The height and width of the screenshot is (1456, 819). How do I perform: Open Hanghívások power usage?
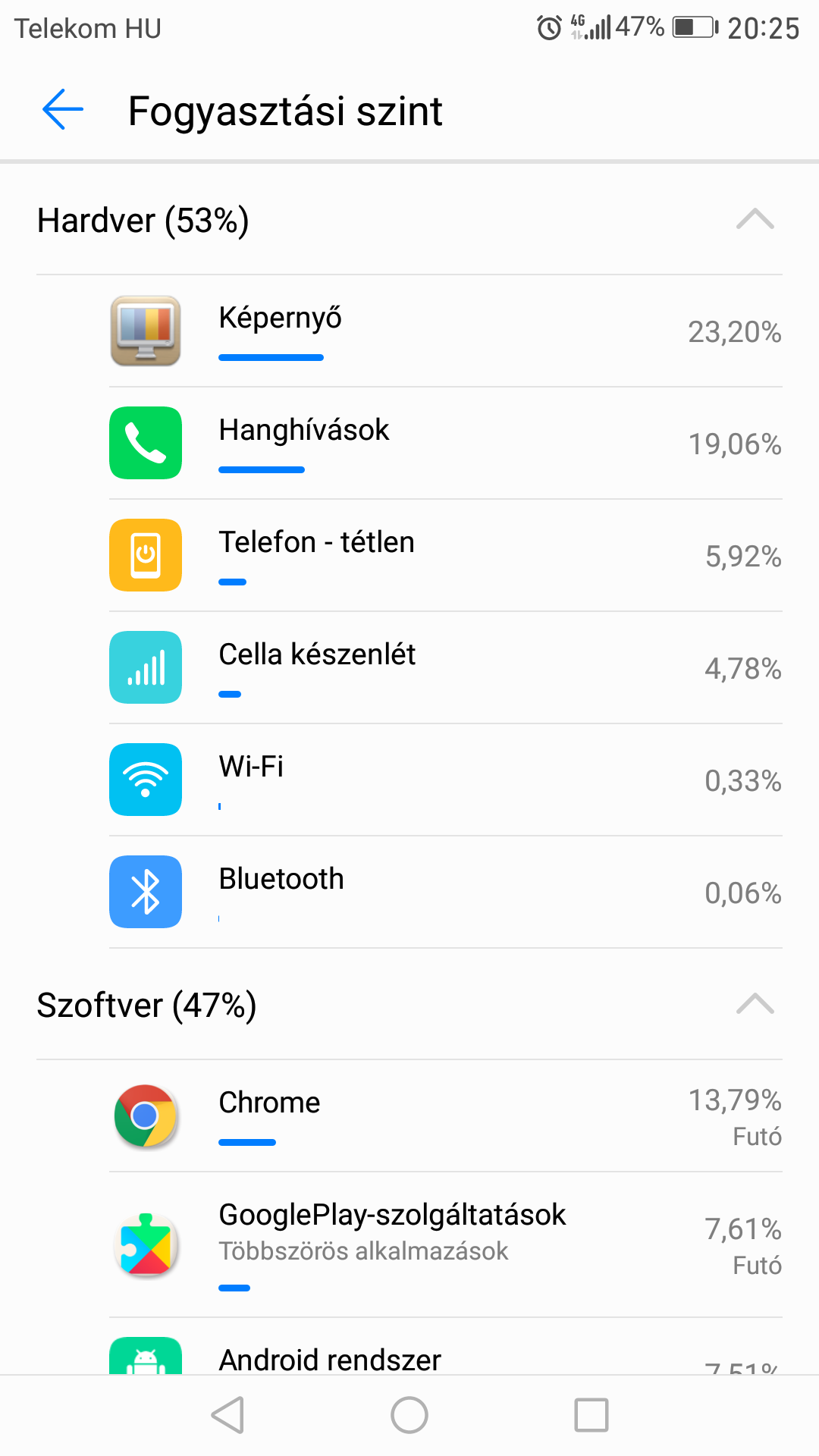point(446,444)
